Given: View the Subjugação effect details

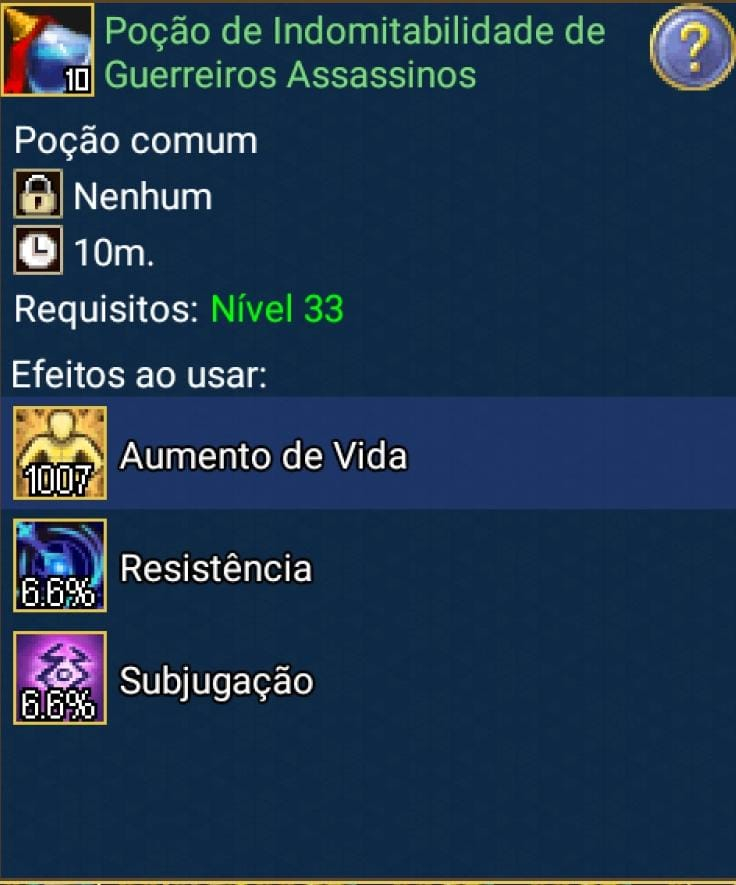Looking at the screenshot, I should [216, 681].
